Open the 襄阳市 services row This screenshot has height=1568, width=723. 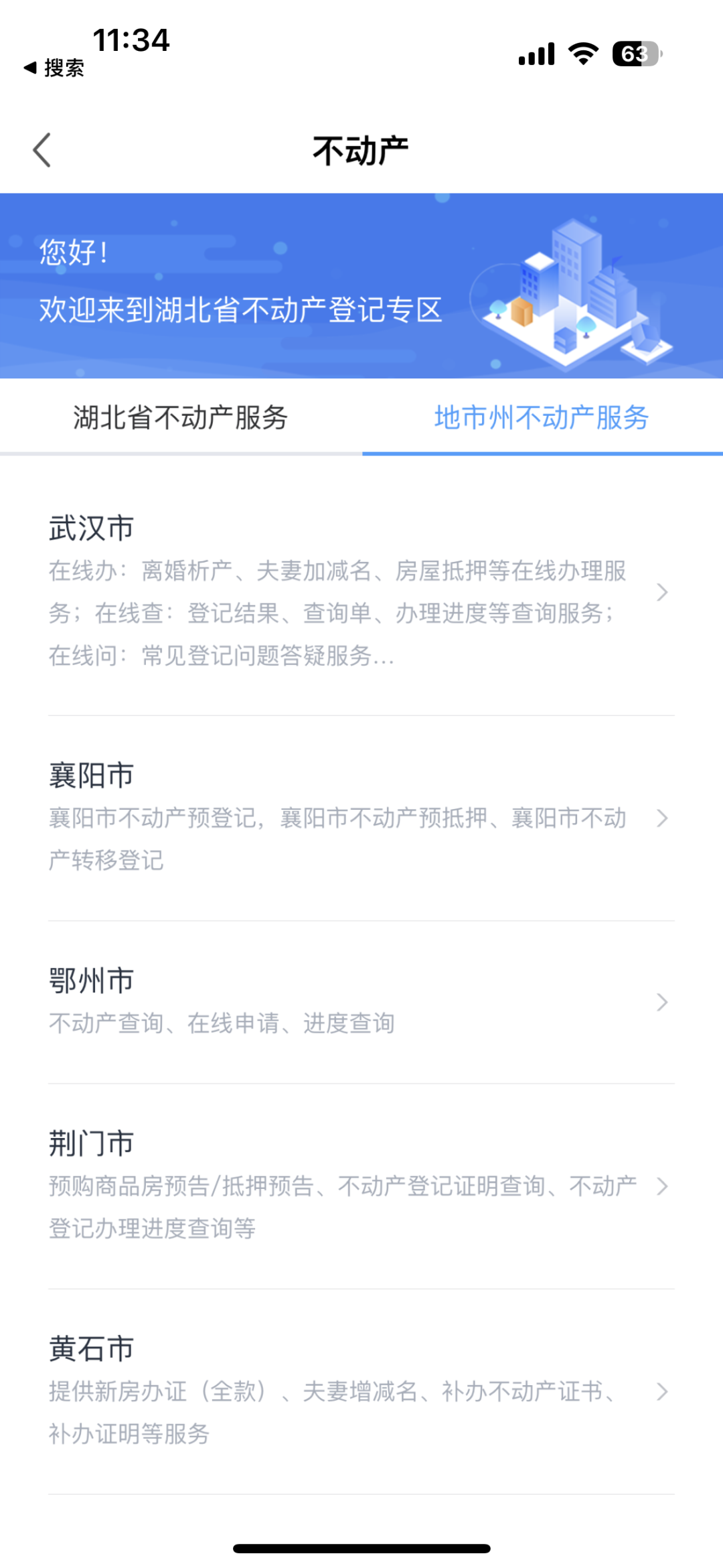[x=360, y=817]
